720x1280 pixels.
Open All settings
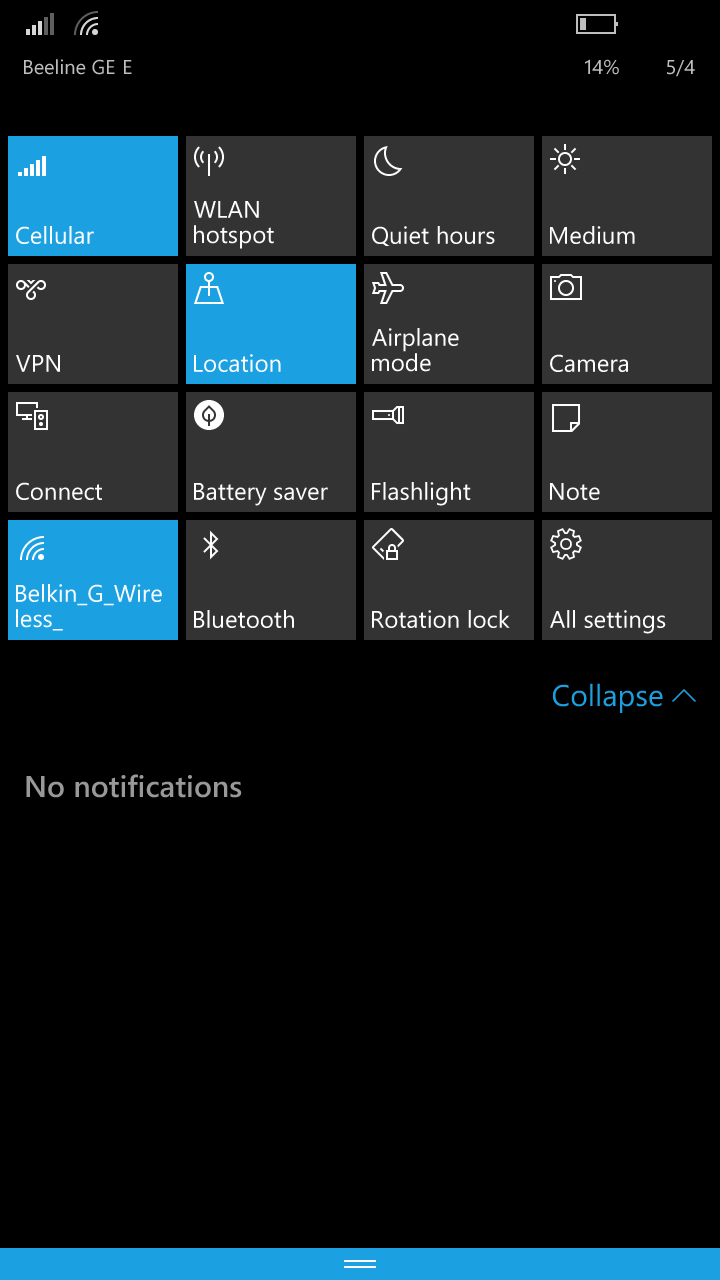pyautogui.click(x=627, y=580)
